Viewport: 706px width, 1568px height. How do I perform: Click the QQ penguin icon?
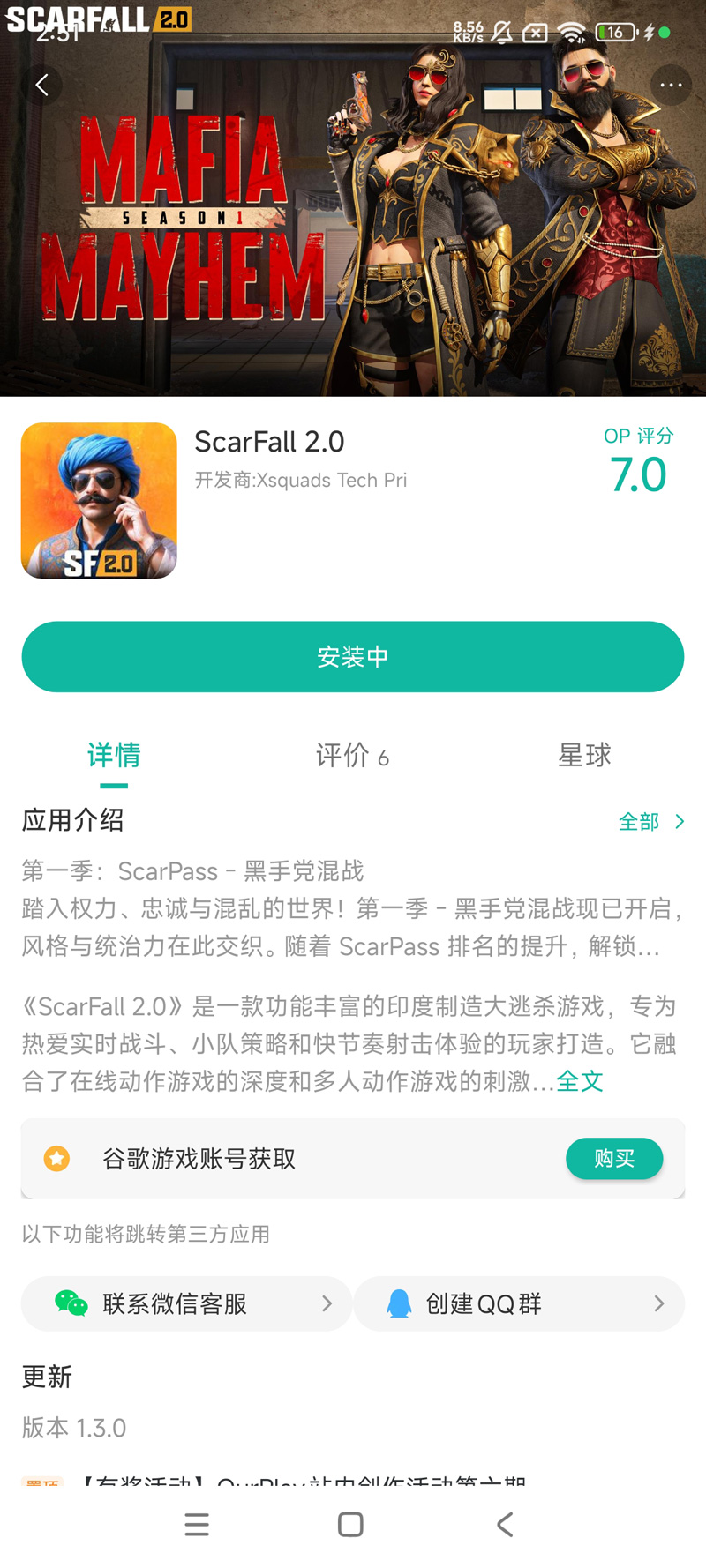coord(399,1303)
